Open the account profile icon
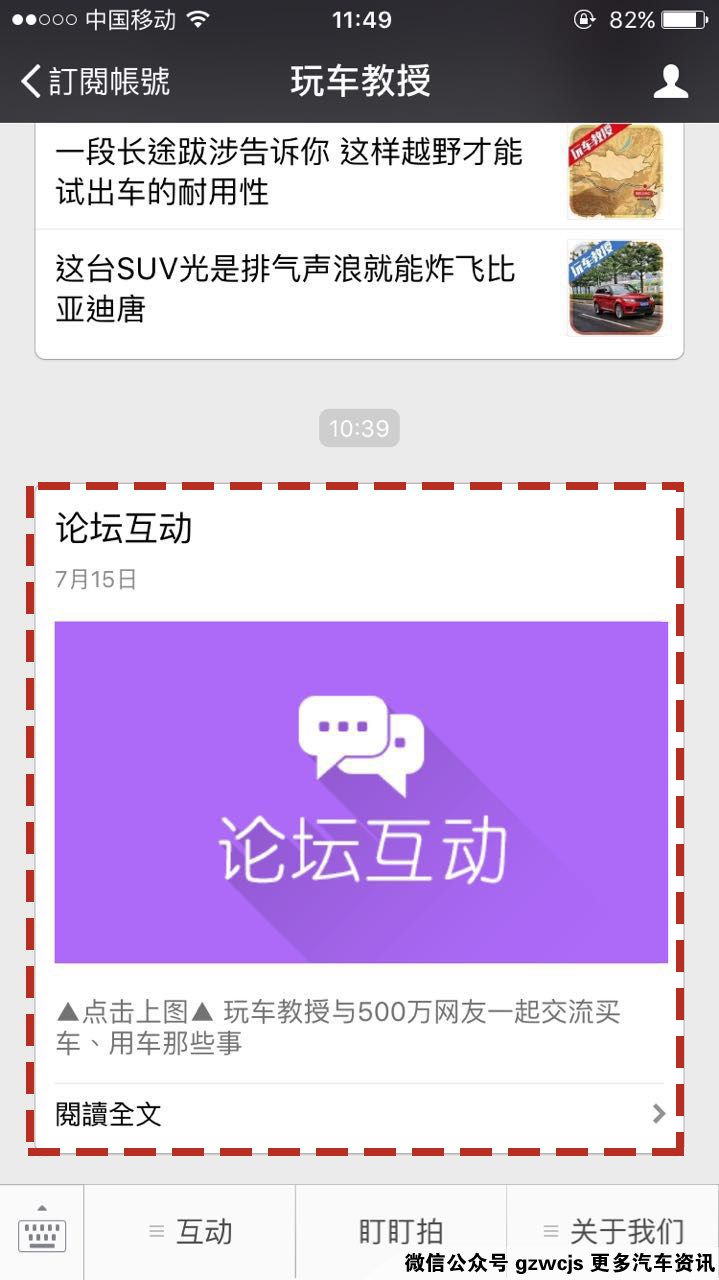Image resolution: width=719 pixels, height=1280 pixels. (x=670, y=81)
